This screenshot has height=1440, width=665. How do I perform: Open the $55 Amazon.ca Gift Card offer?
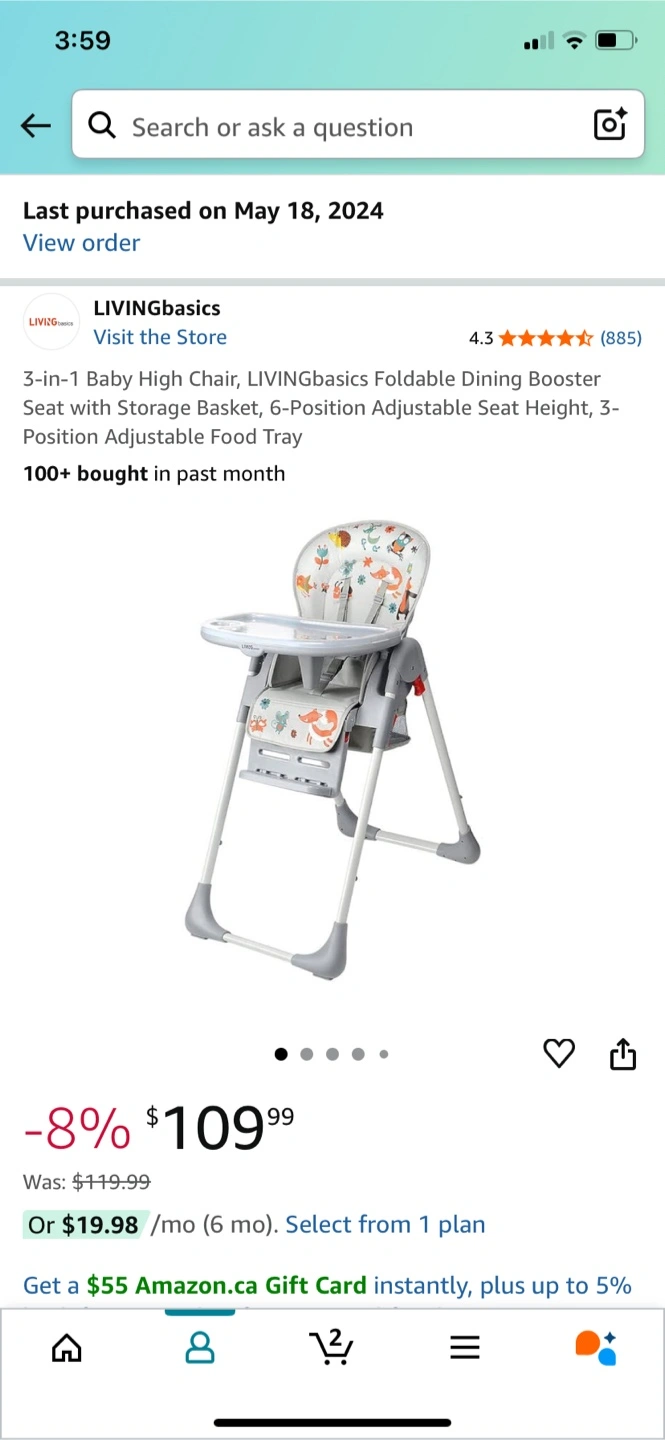point(226,1286)
